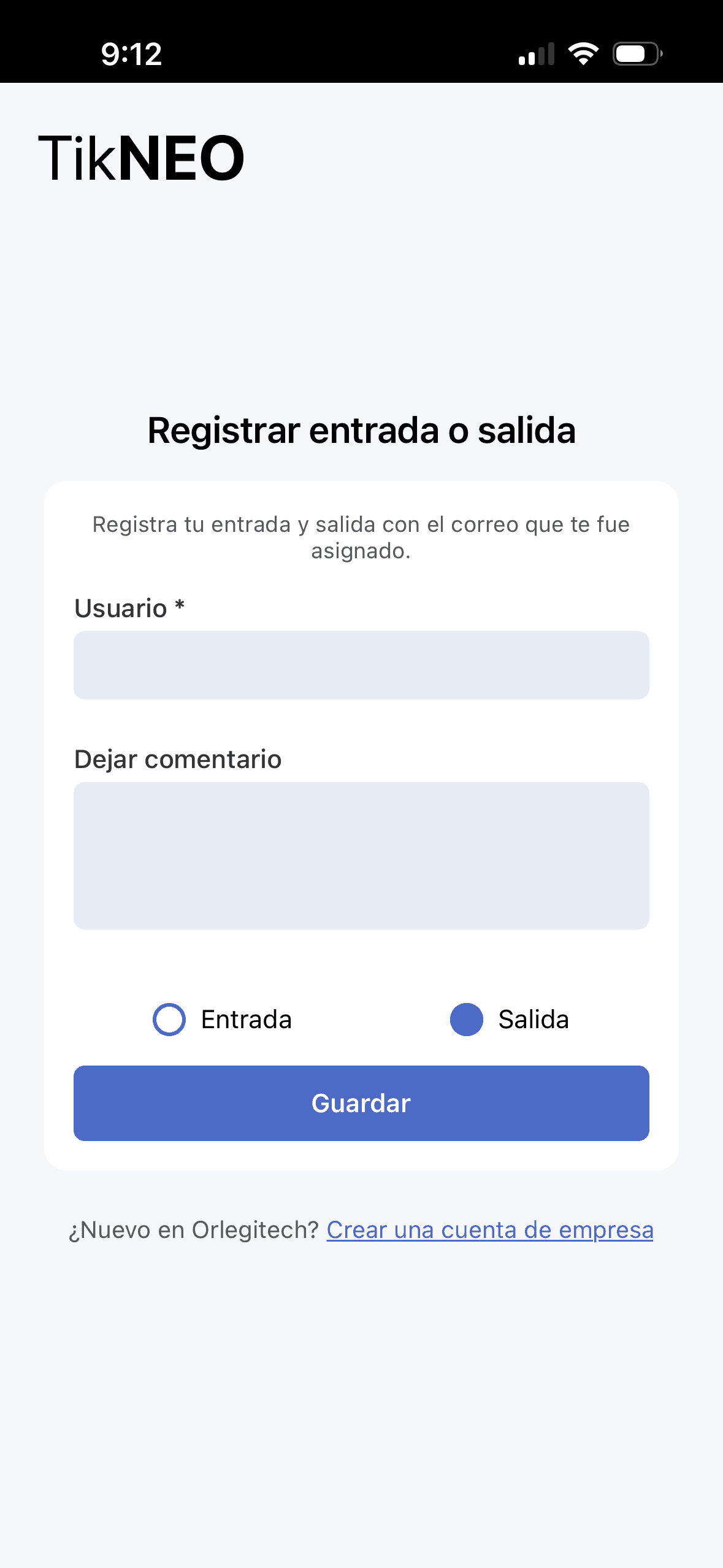Click the Dejar comentario label
Viewport: 723px width, 1568px height.
pyautogui.click(x=177, y=759)
